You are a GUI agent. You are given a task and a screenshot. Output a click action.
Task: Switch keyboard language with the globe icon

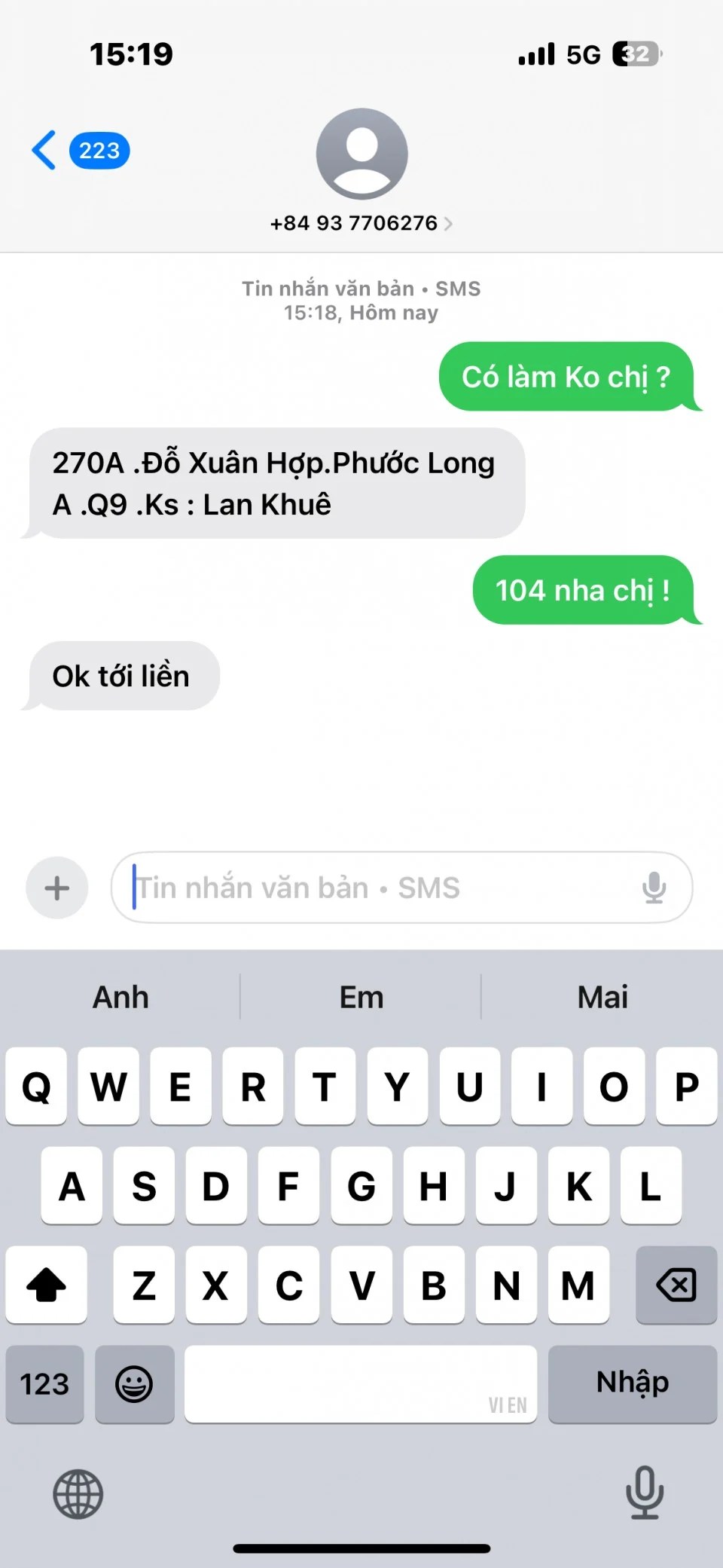coord(78,1493)
